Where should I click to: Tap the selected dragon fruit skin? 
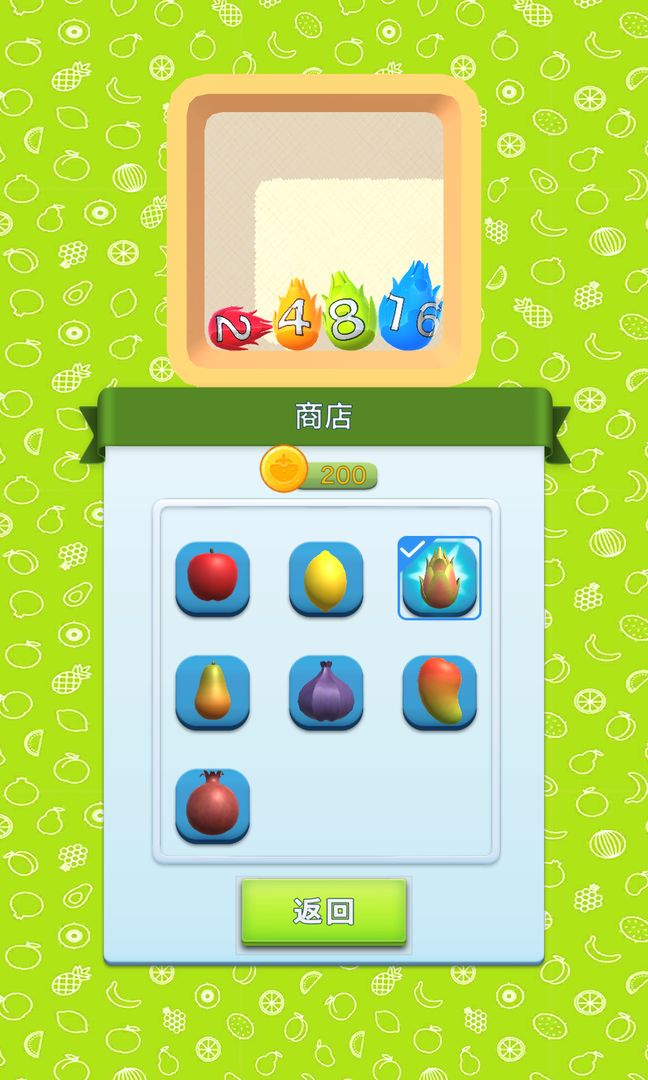click(440, 579)
